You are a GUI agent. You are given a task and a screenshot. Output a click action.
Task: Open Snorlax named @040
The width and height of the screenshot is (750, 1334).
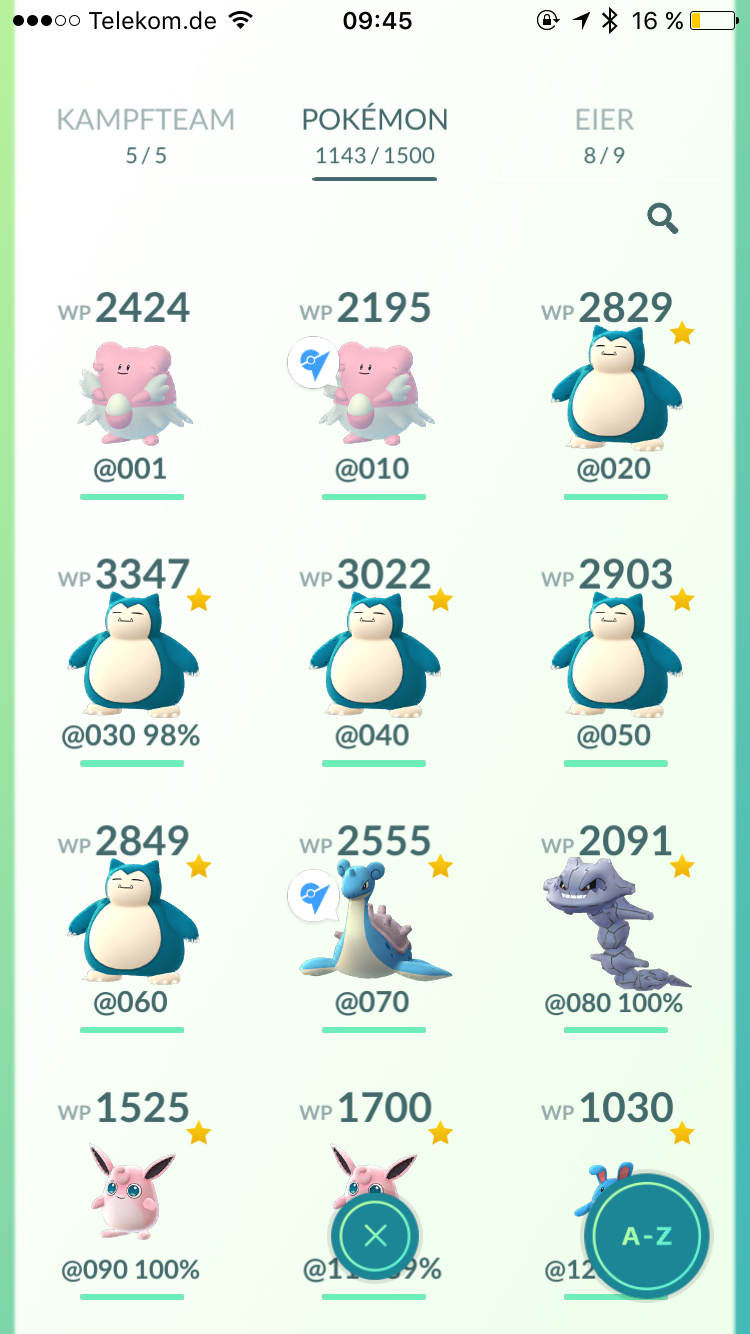(374, 661)
